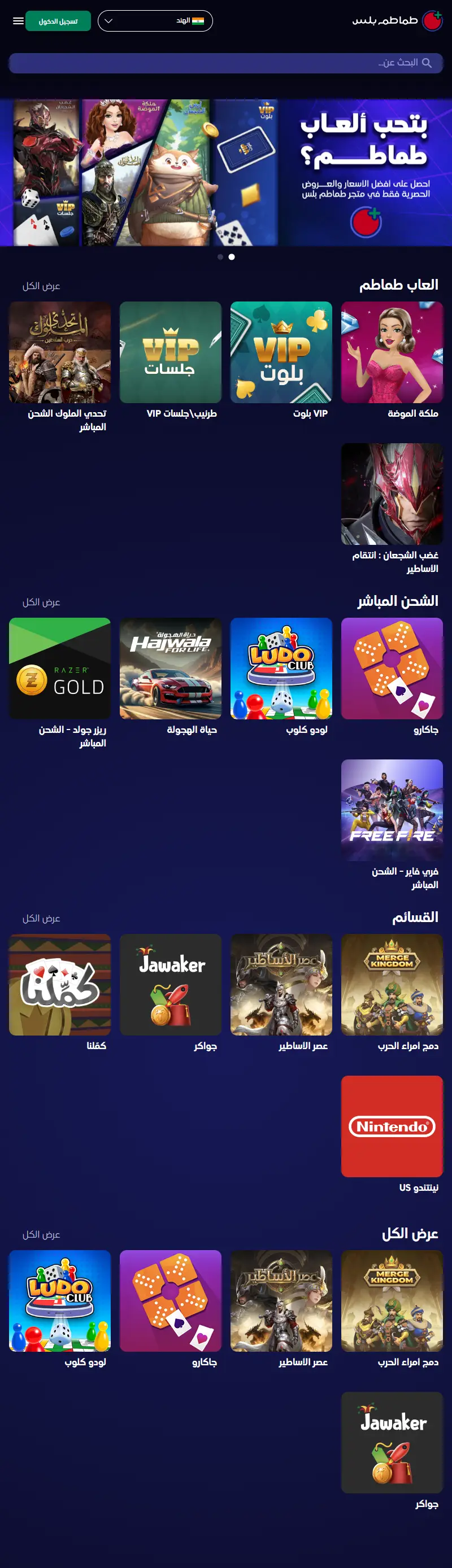Switch to the first banner page dot
This screenshot has width=452, height=1568.
pos(220,257)
